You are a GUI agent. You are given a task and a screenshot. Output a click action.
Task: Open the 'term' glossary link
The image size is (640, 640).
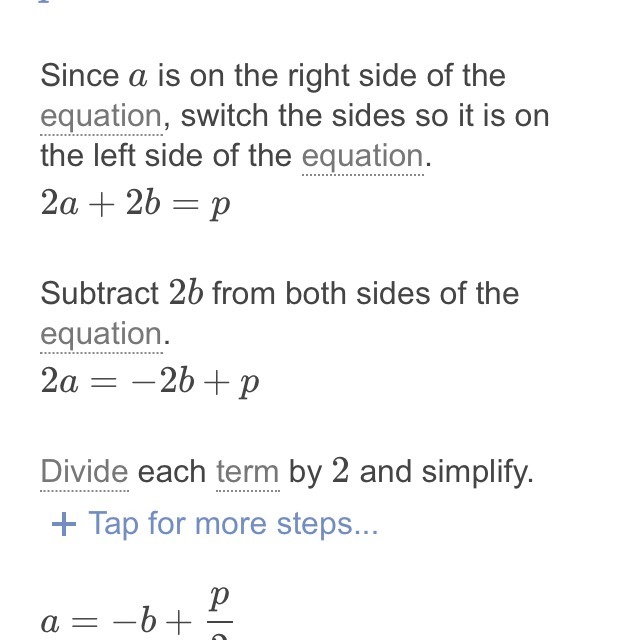[x=247, y=472]
